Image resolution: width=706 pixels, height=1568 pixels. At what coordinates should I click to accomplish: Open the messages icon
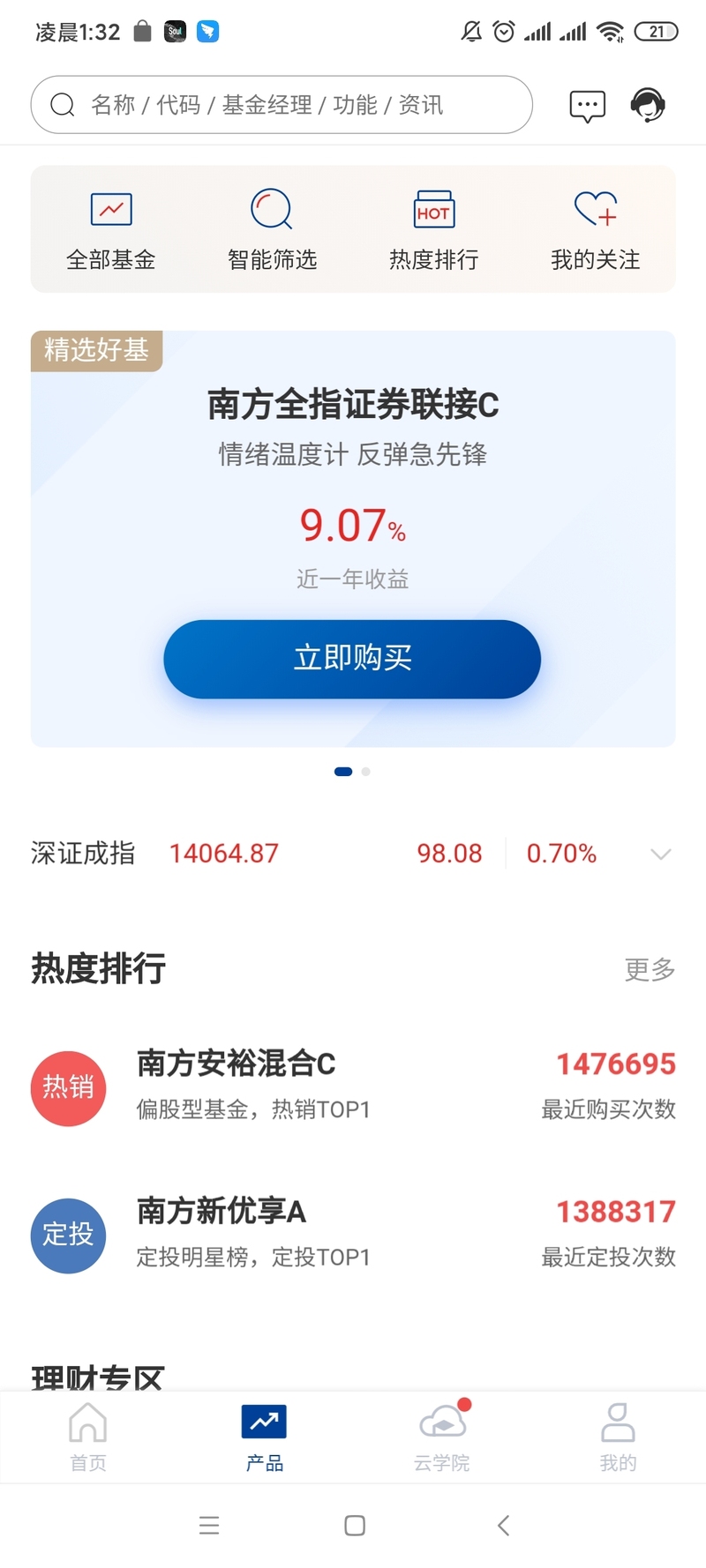[587, 106]
